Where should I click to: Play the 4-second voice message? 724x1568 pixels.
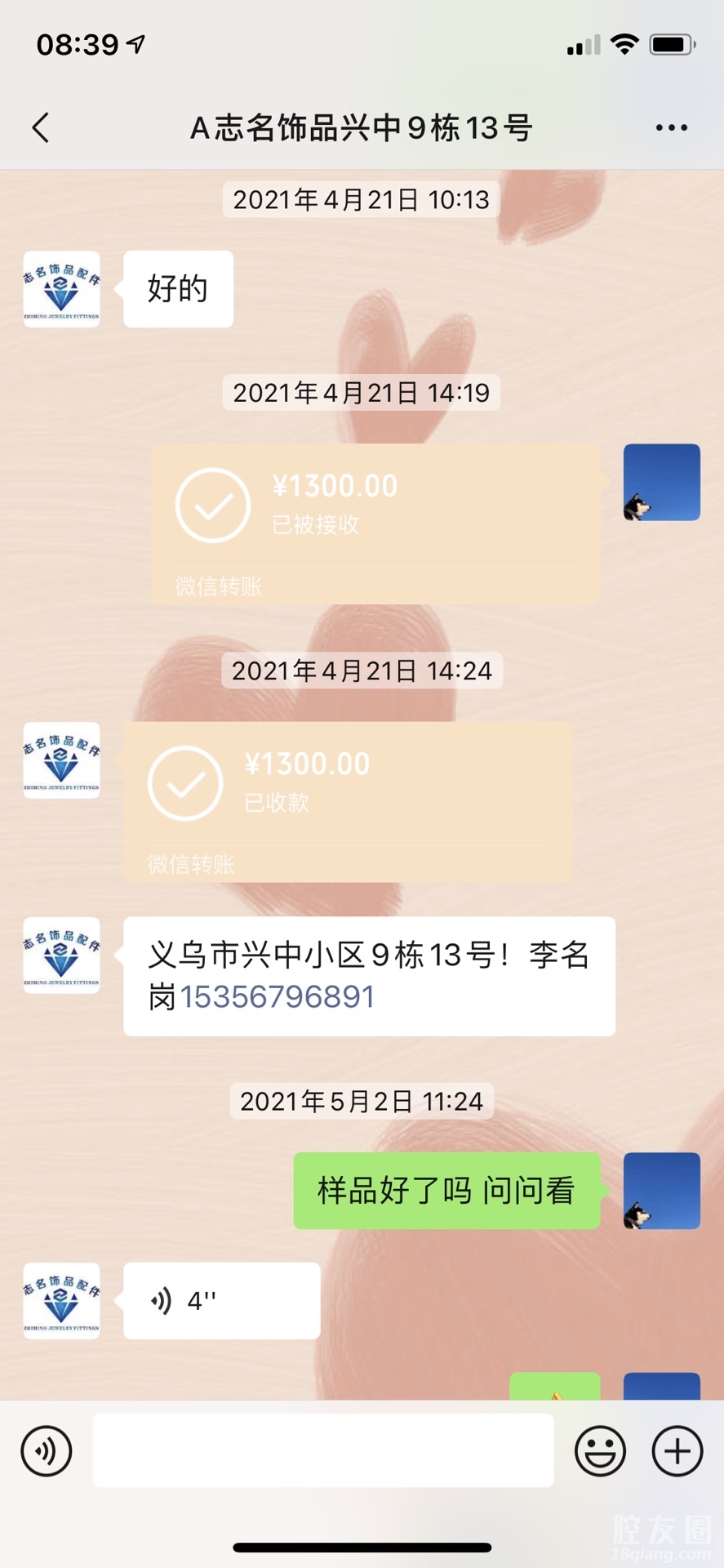click(x=221, y=1300)
